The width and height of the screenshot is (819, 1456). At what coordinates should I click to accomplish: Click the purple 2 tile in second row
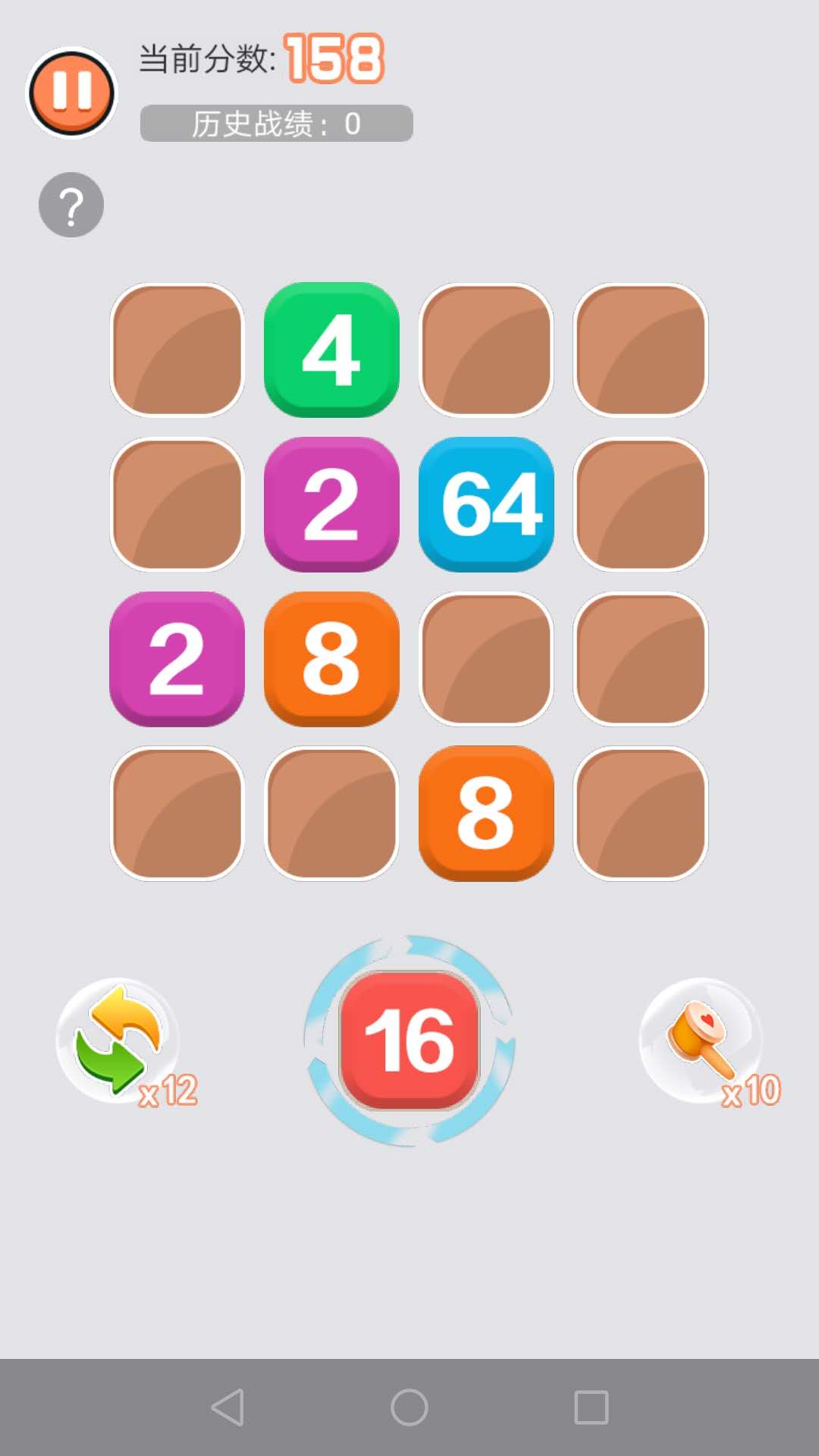(x=332, y=504)
